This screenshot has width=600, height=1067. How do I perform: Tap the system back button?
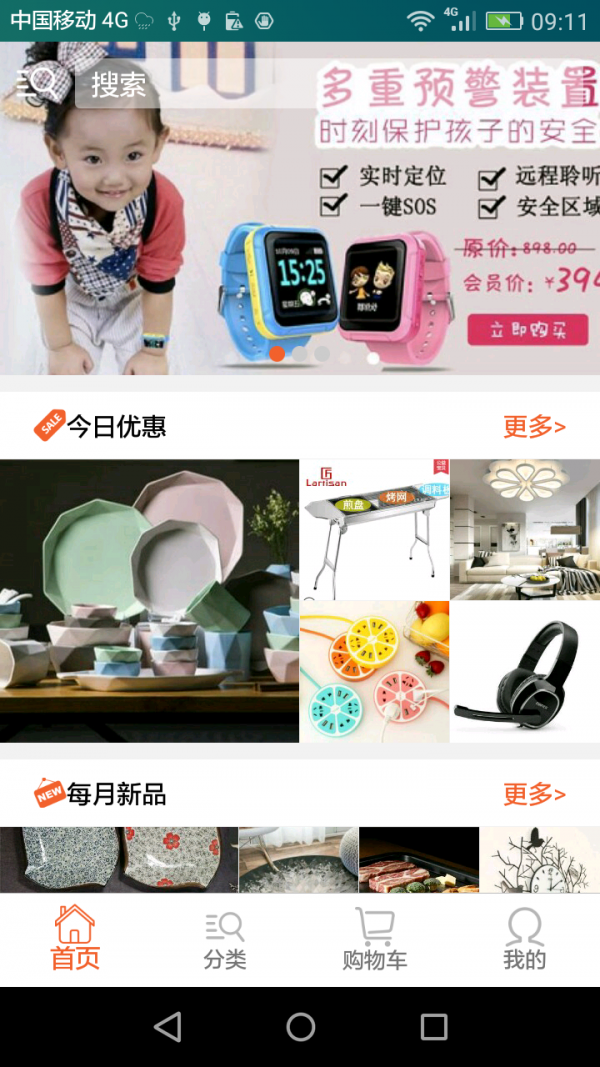click(x=168, y=1026)
